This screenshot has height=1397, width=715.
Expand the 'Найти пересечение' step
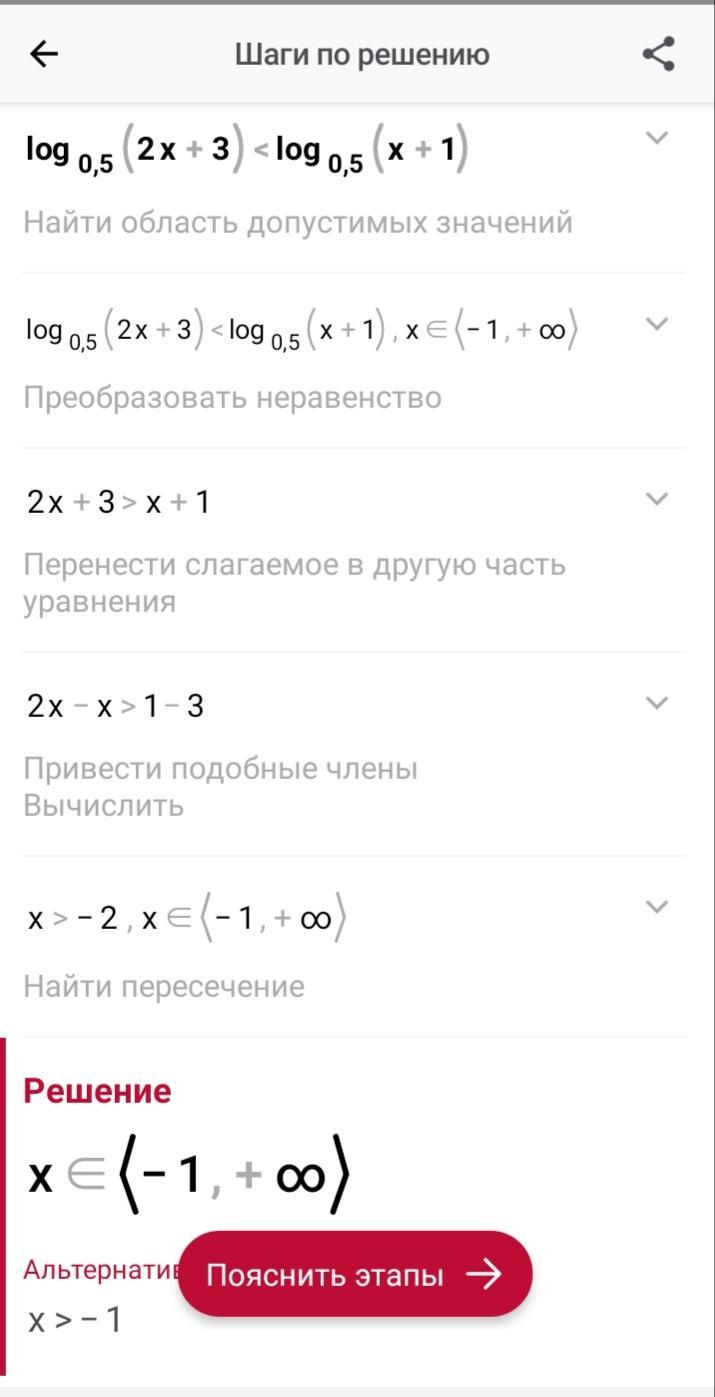point(656,906)
